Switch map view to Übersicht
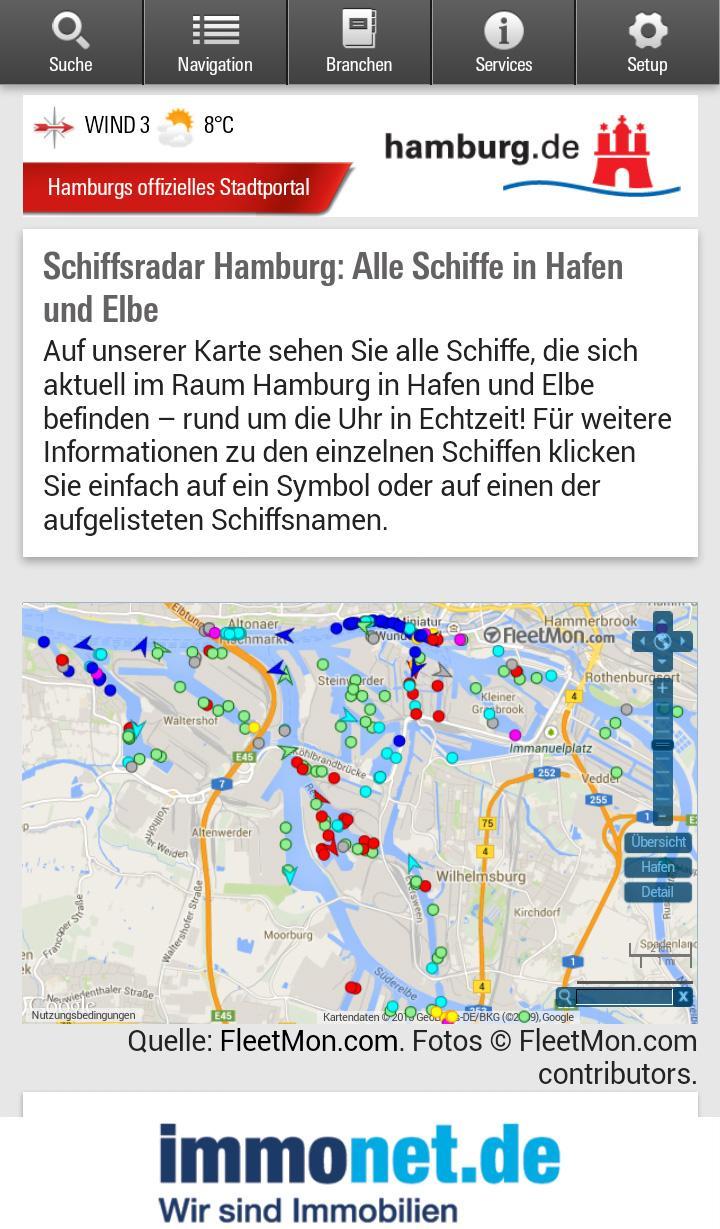 click(658, 841)
